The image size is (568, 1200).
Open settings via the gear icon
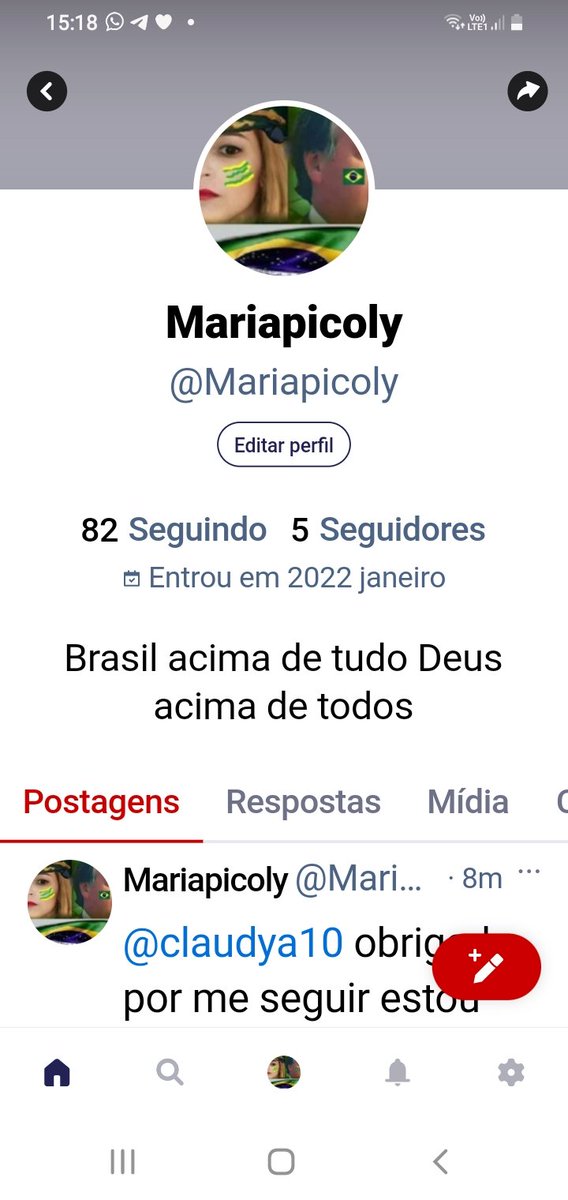pos(511,1073)
